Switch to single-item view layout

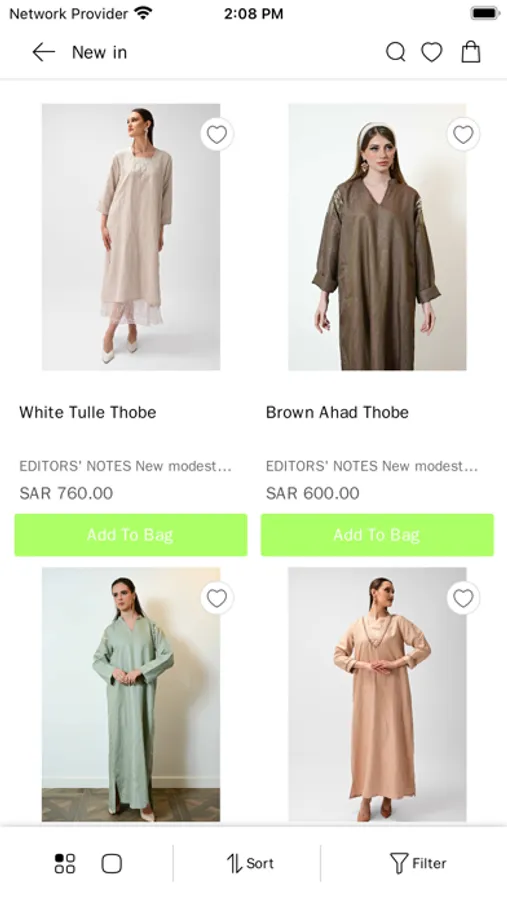pos(111,863)
